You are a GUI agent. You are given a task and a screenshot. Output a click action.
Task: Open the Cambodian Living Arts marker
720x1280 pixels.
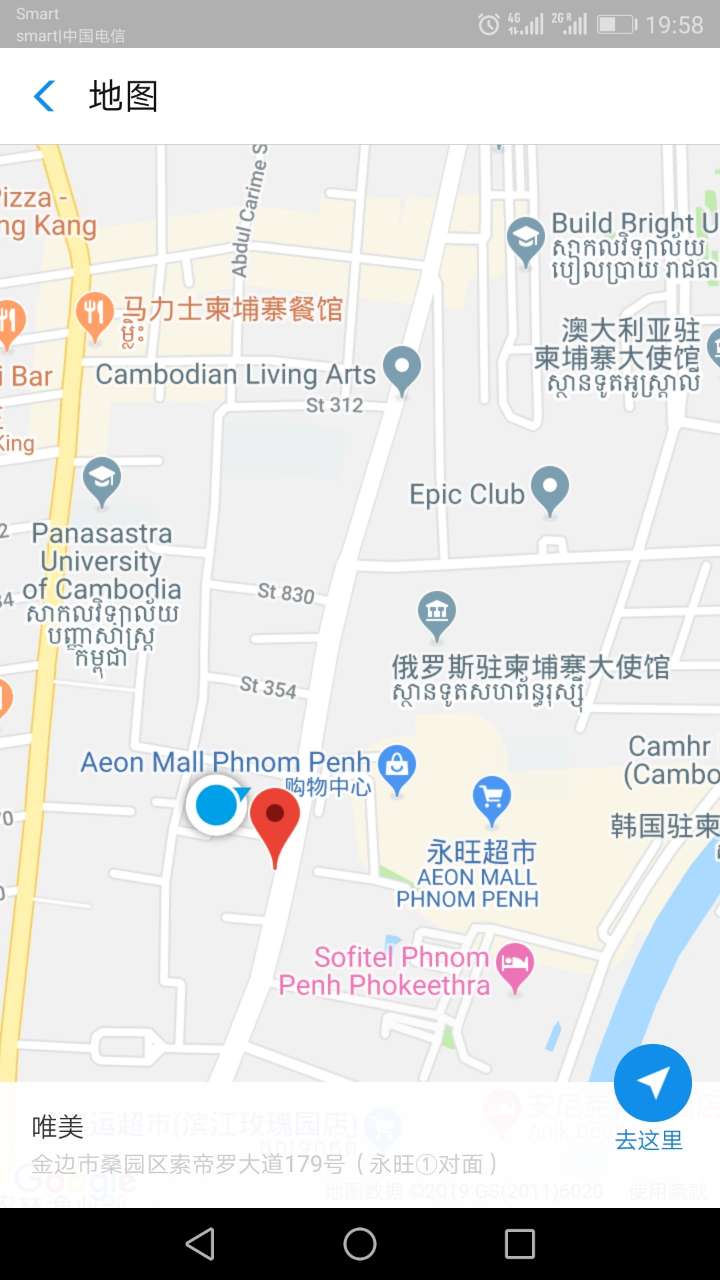[x=402, y=368]
